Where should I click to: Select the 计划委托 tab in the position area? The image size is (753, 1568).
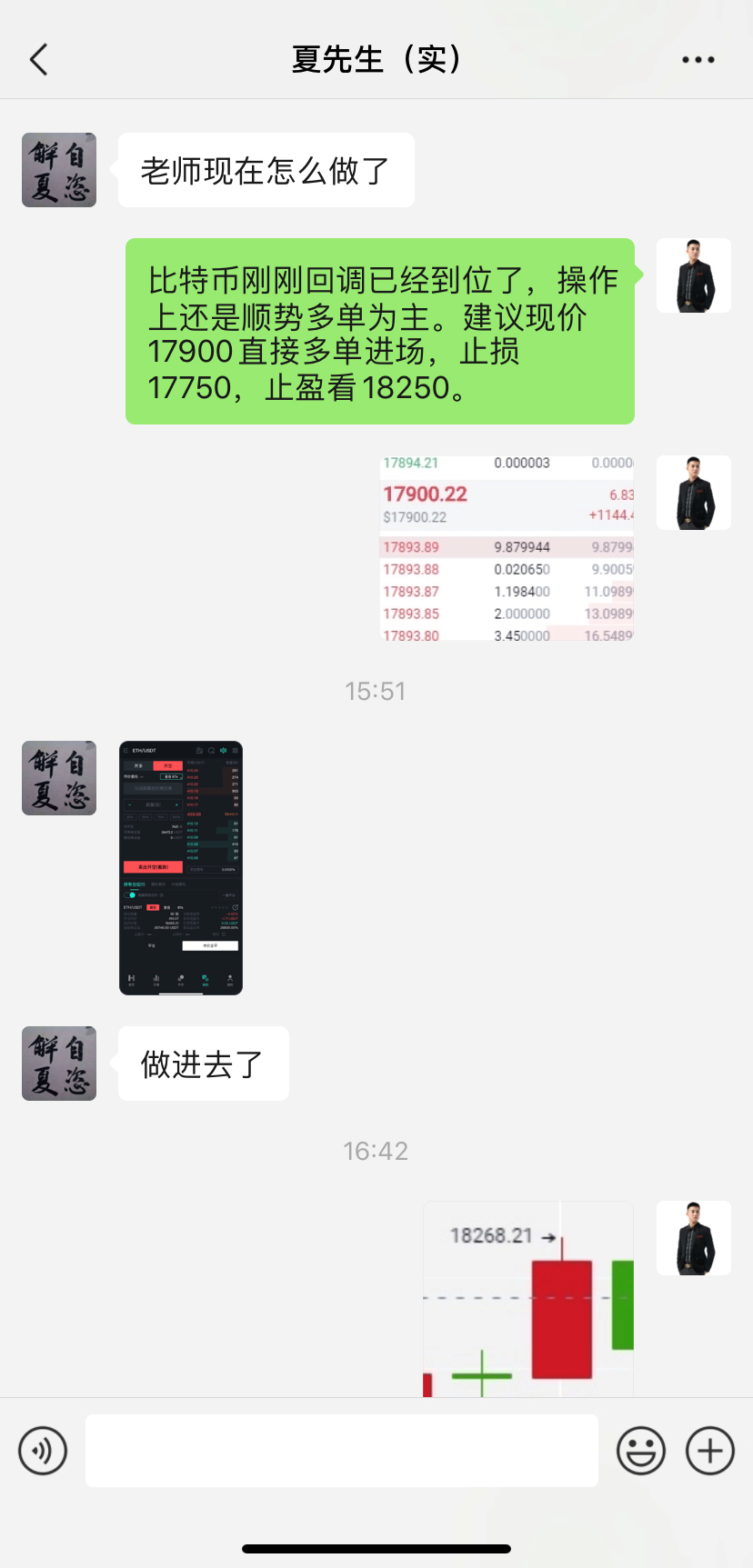tap(178, 884)
